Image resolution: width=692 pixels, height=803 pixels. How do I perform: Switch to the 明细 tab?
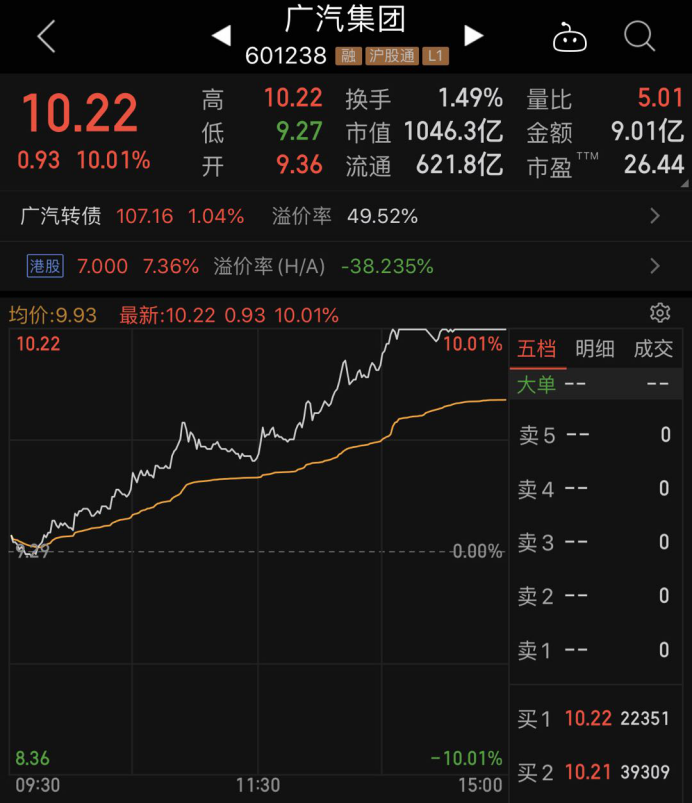[x=595, y=348]
